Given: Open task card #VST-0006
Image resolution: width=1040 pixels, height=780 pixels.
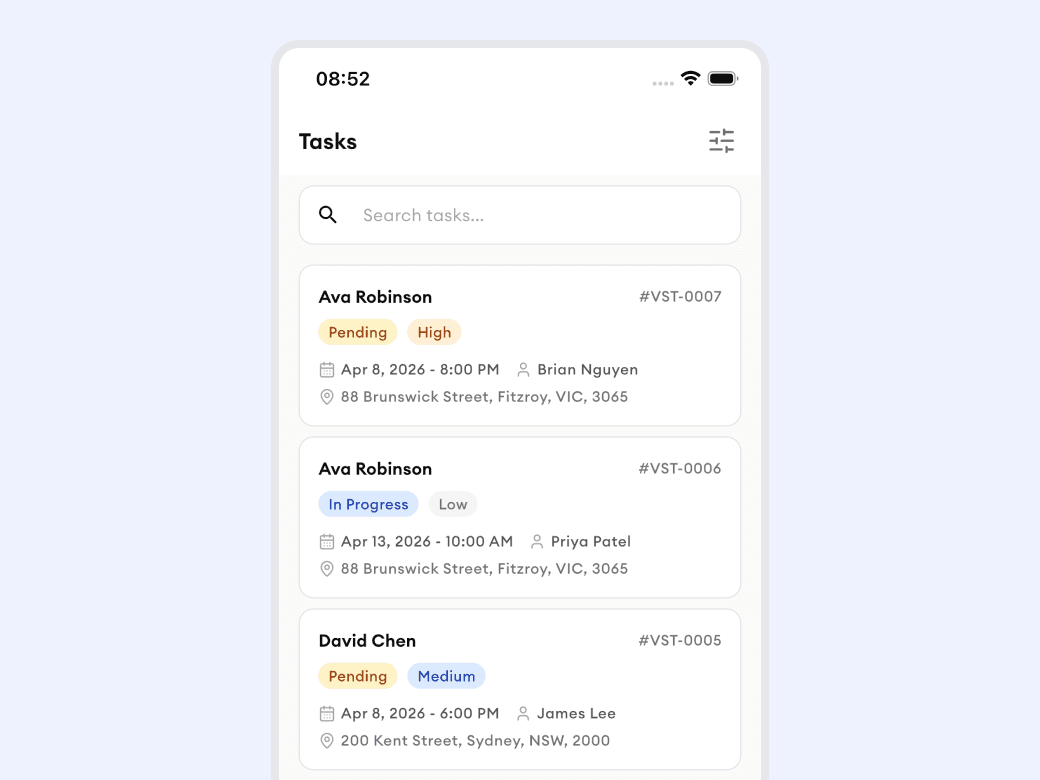Looking at the screenshot, I should point(520,517).
